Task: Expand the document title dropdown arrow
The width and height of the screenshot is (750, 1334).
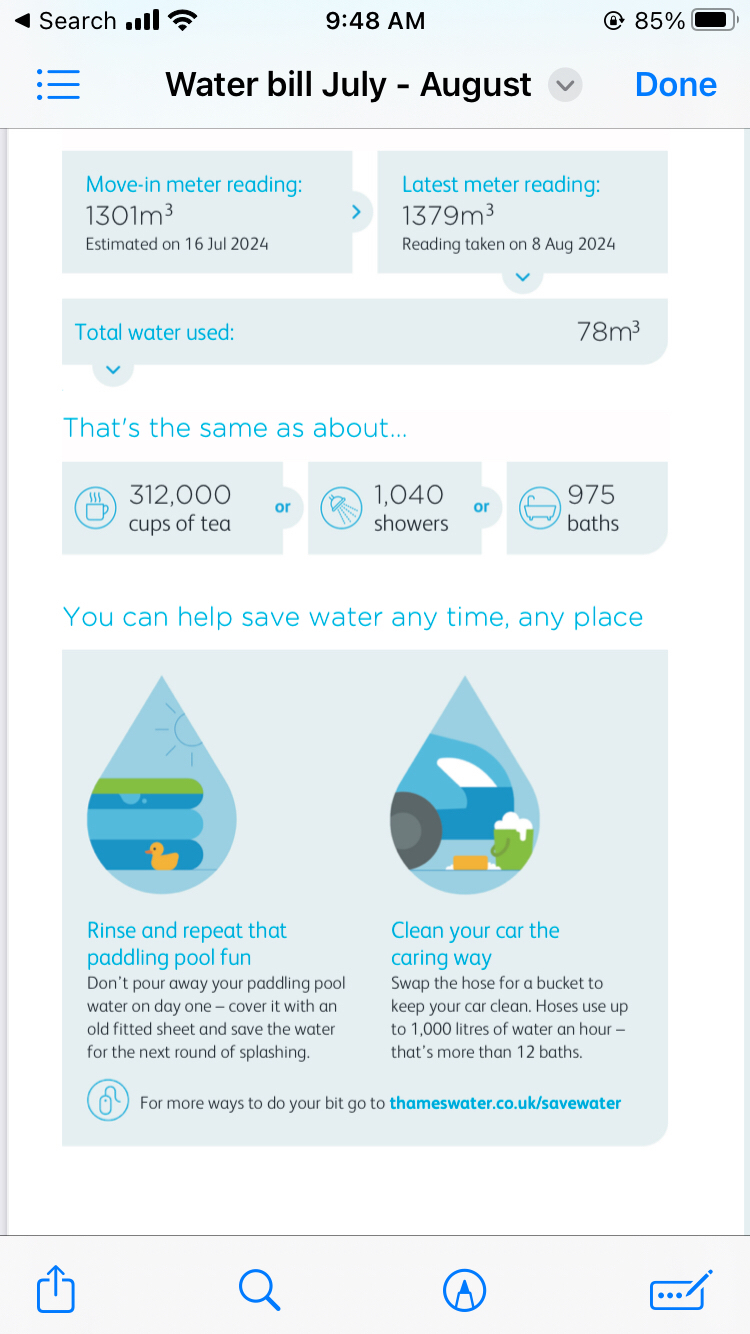Action: [x=565, y=86]
